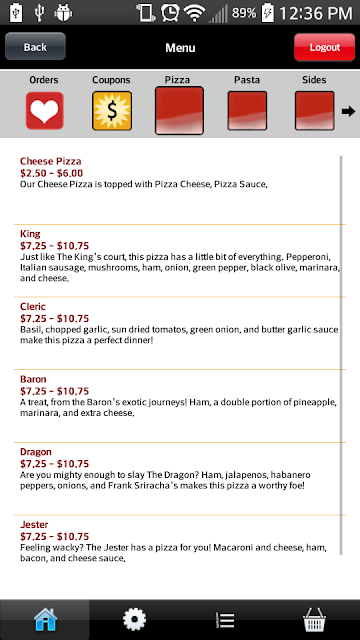Go to the home screen icon
The width and height of the screenshot is (360, 640).
tap(45, 620)
